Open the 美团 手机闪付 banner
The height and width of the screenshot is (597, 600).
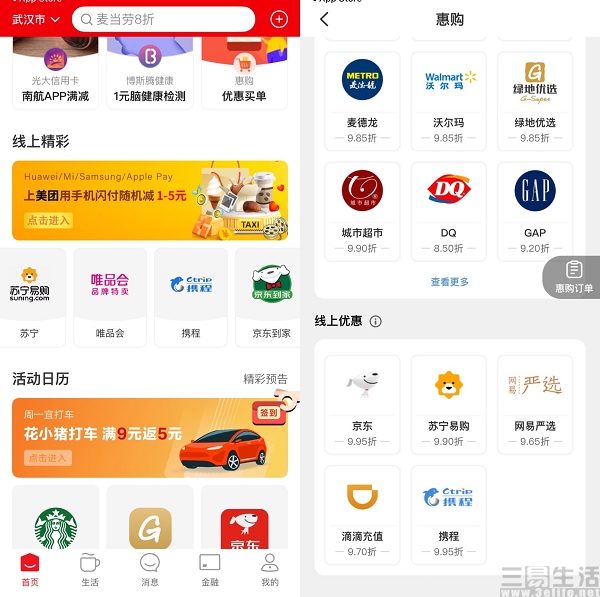tap(150, 200)
